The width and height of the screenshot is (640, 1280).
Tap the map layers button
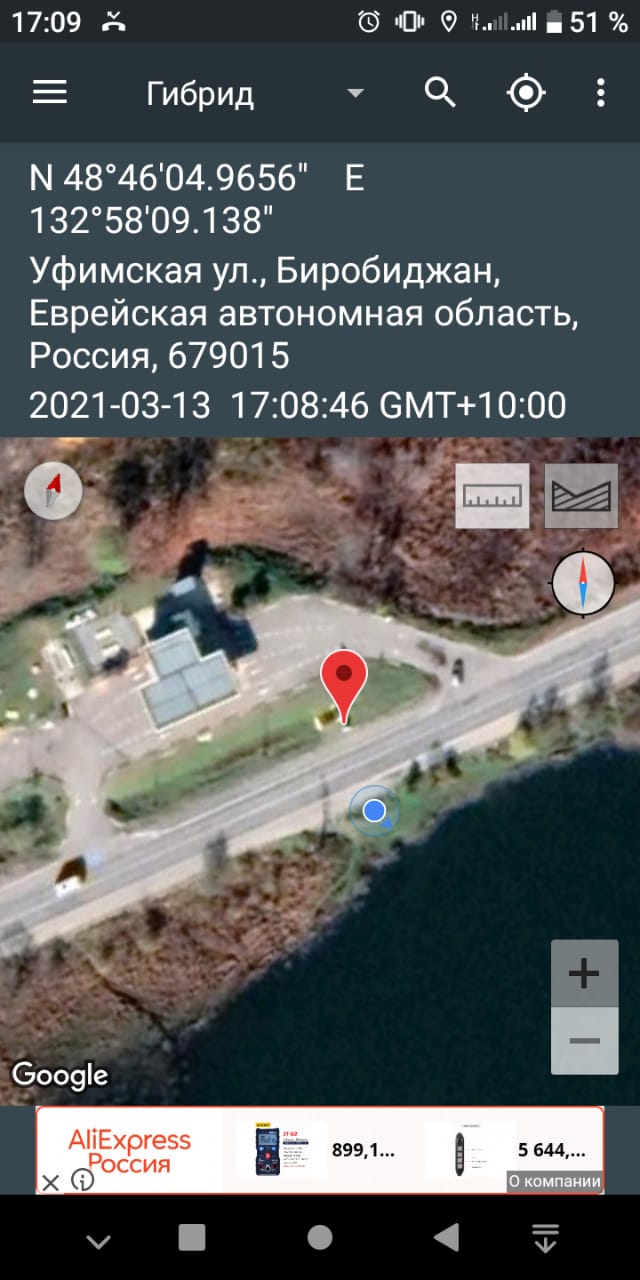[581, 496]
